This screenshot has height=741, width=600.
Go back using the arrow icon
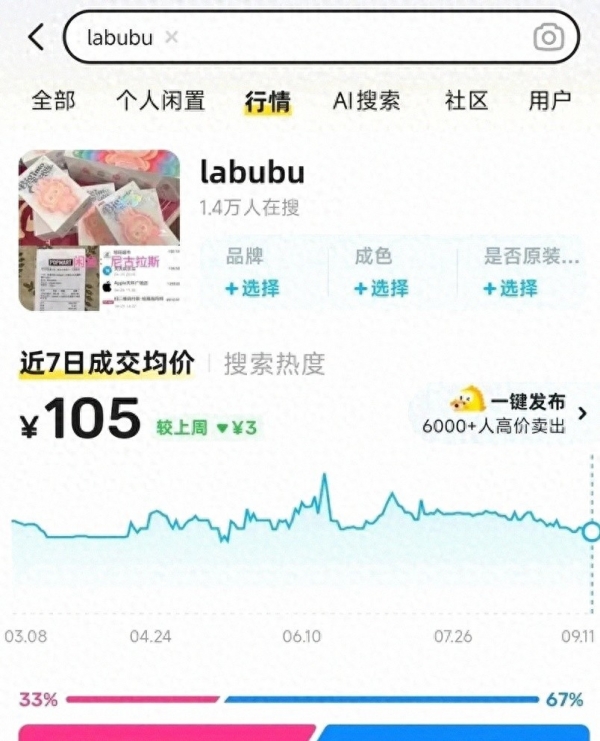36,38
